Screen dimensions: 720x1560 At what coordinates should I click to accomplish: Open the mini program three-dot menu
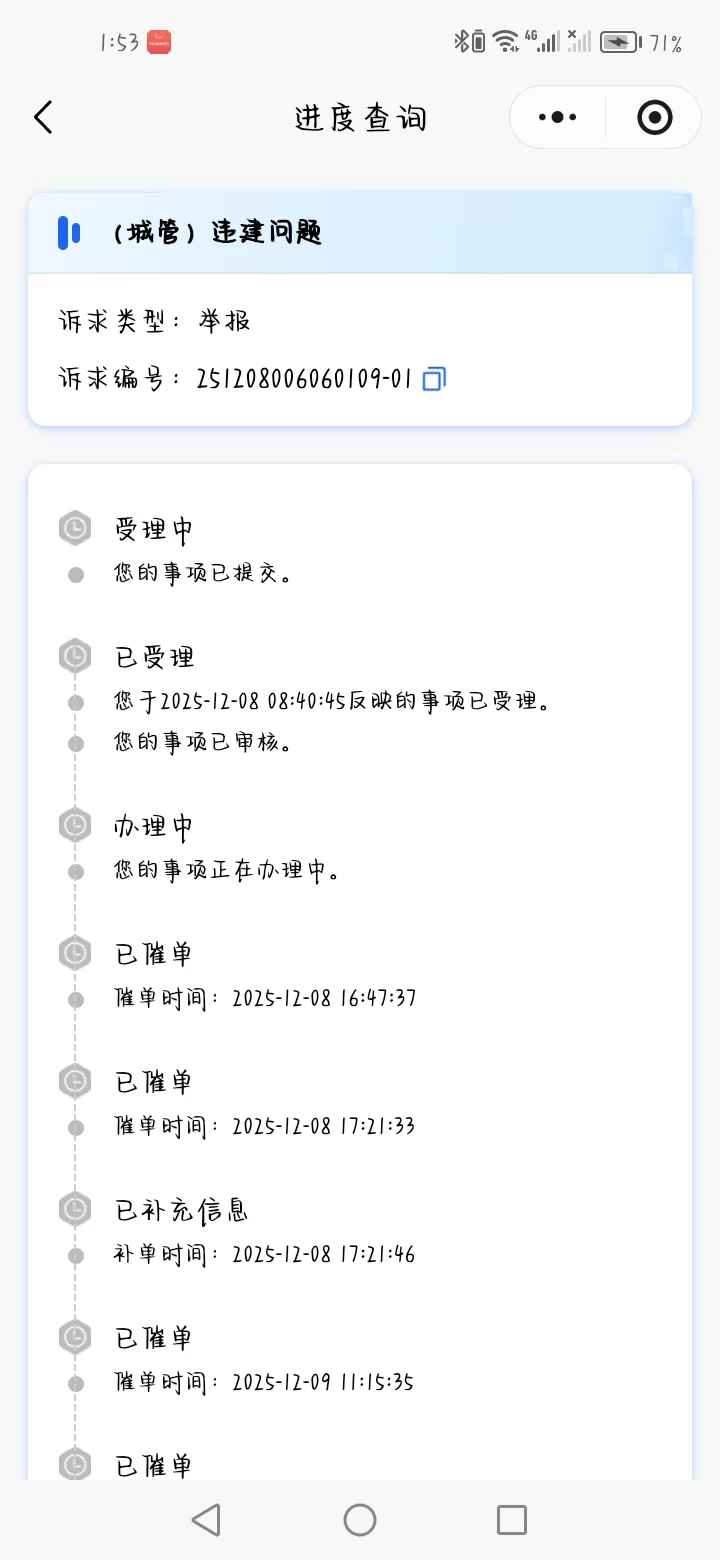coord(557,118)
